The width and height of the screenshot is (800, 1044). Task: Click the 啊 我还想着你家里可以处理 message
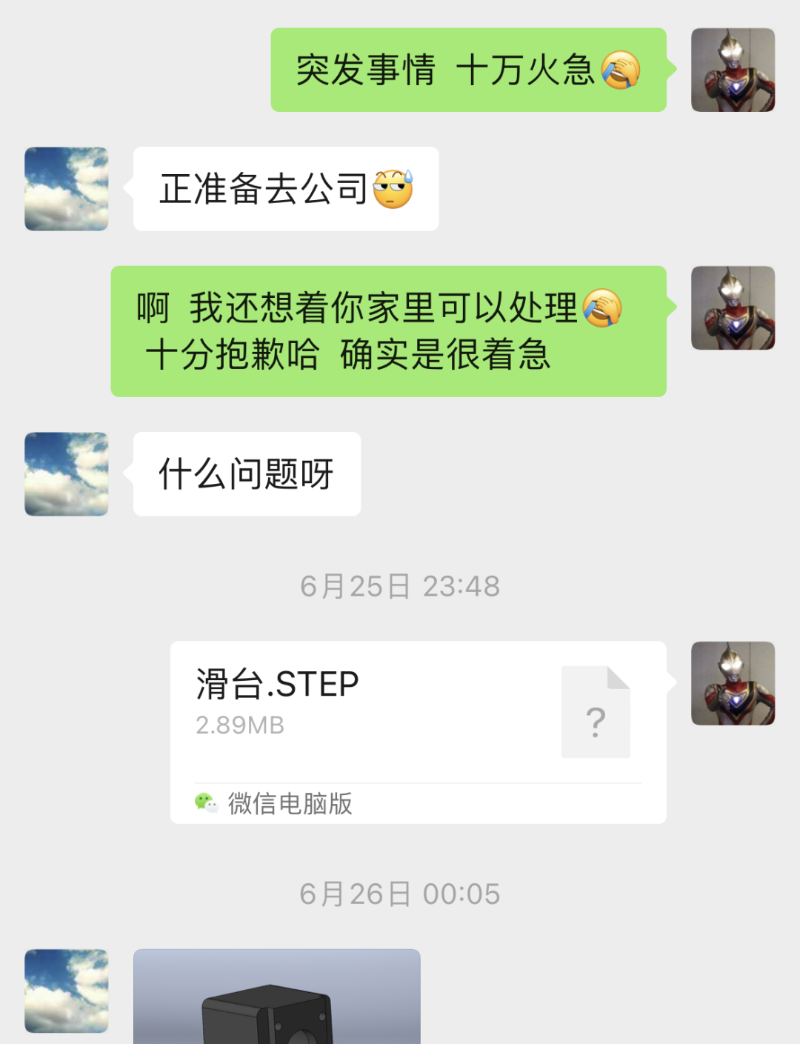pyautogui.click(x=388, y=330)
